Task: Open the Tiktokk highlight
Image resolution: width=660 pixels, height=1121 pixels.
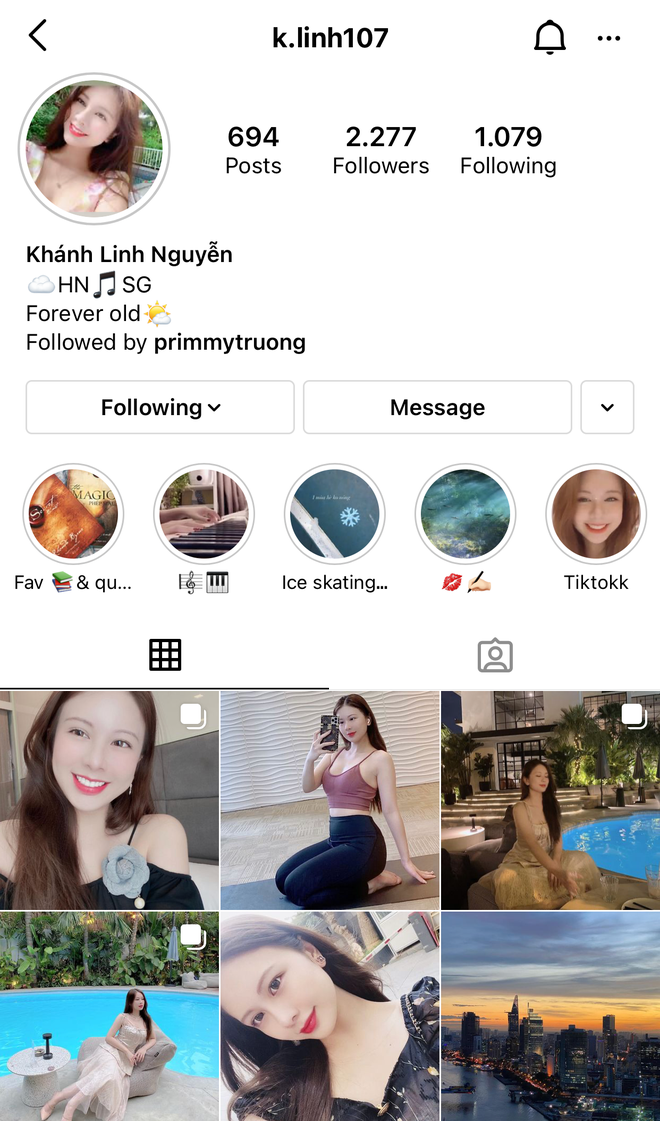Action: (595, 514)
